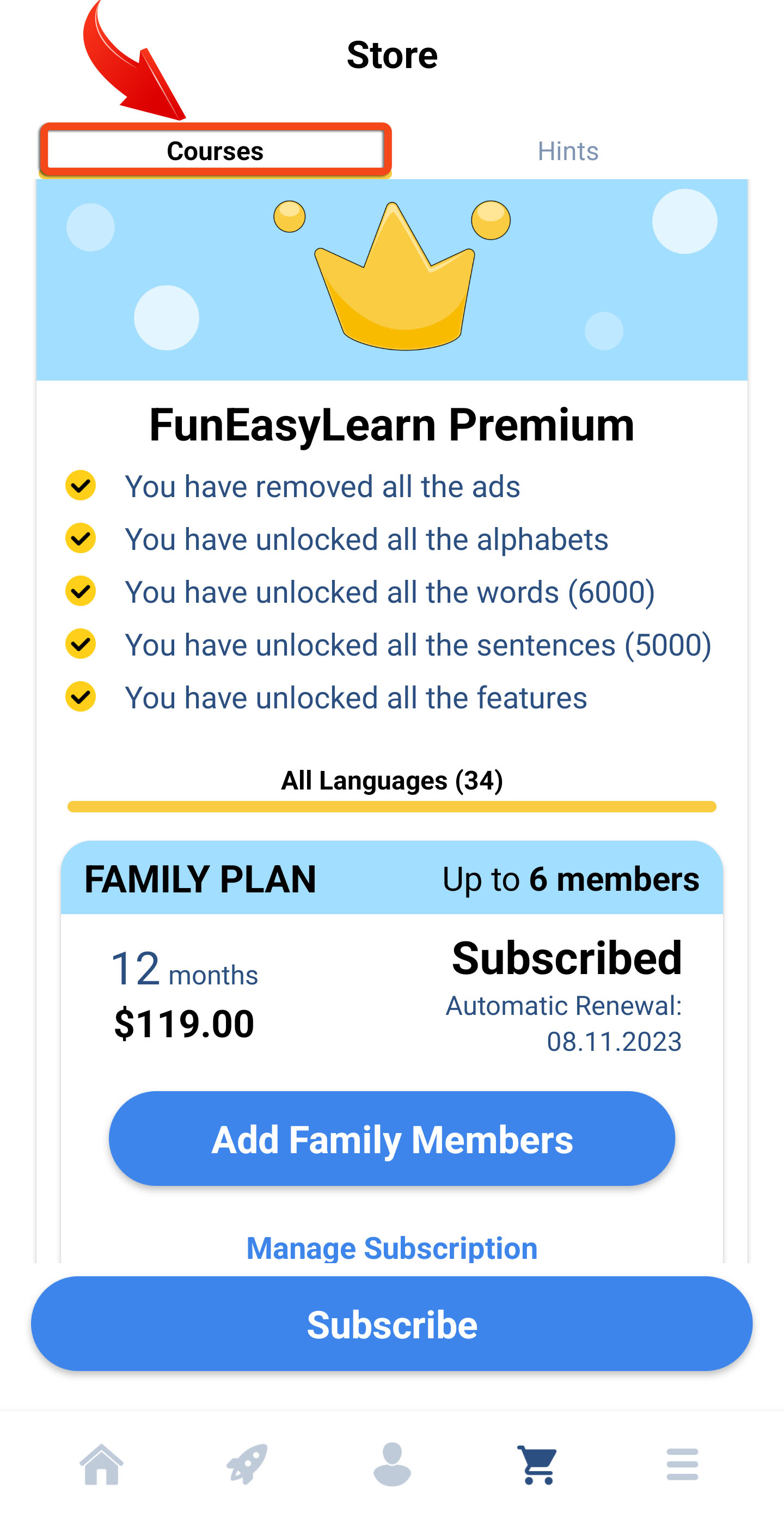Open the rocket tab in the bottom bar
The image size is (784, 1518).
click(x=247, y=1464)
